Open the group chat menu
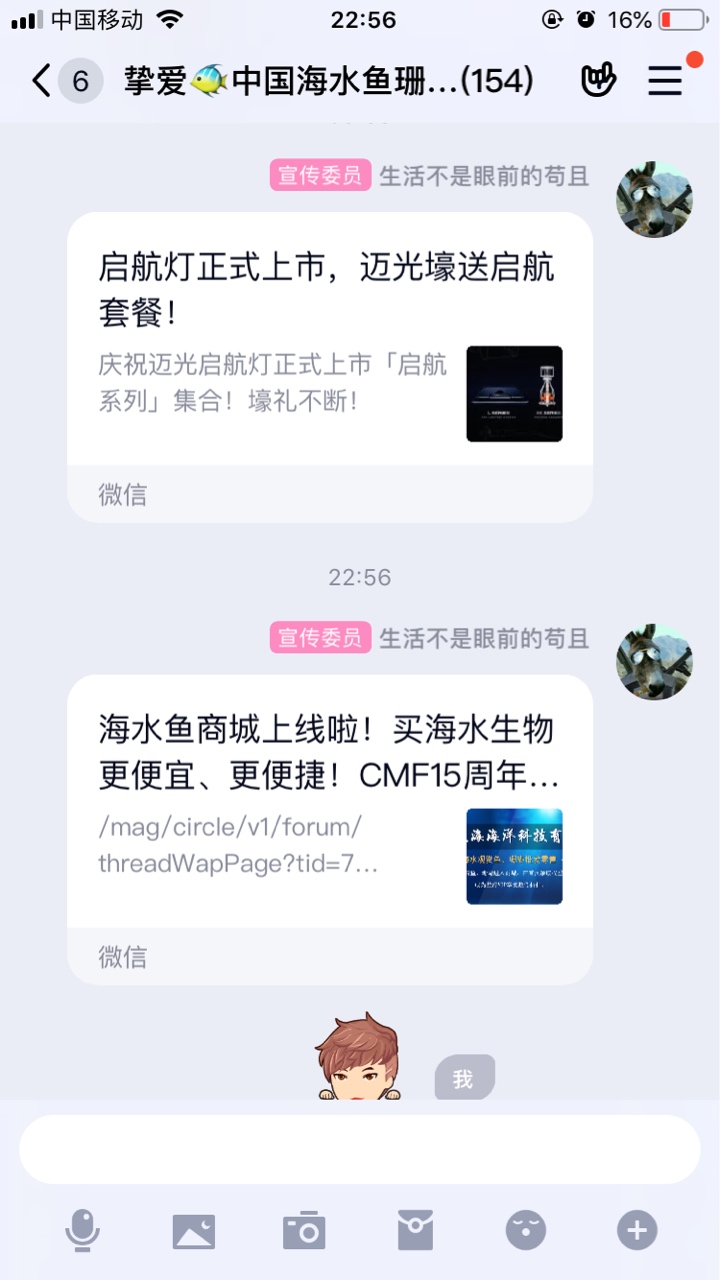The width and height of the screenshot is (720, 1280). click(x=665, y=81)
